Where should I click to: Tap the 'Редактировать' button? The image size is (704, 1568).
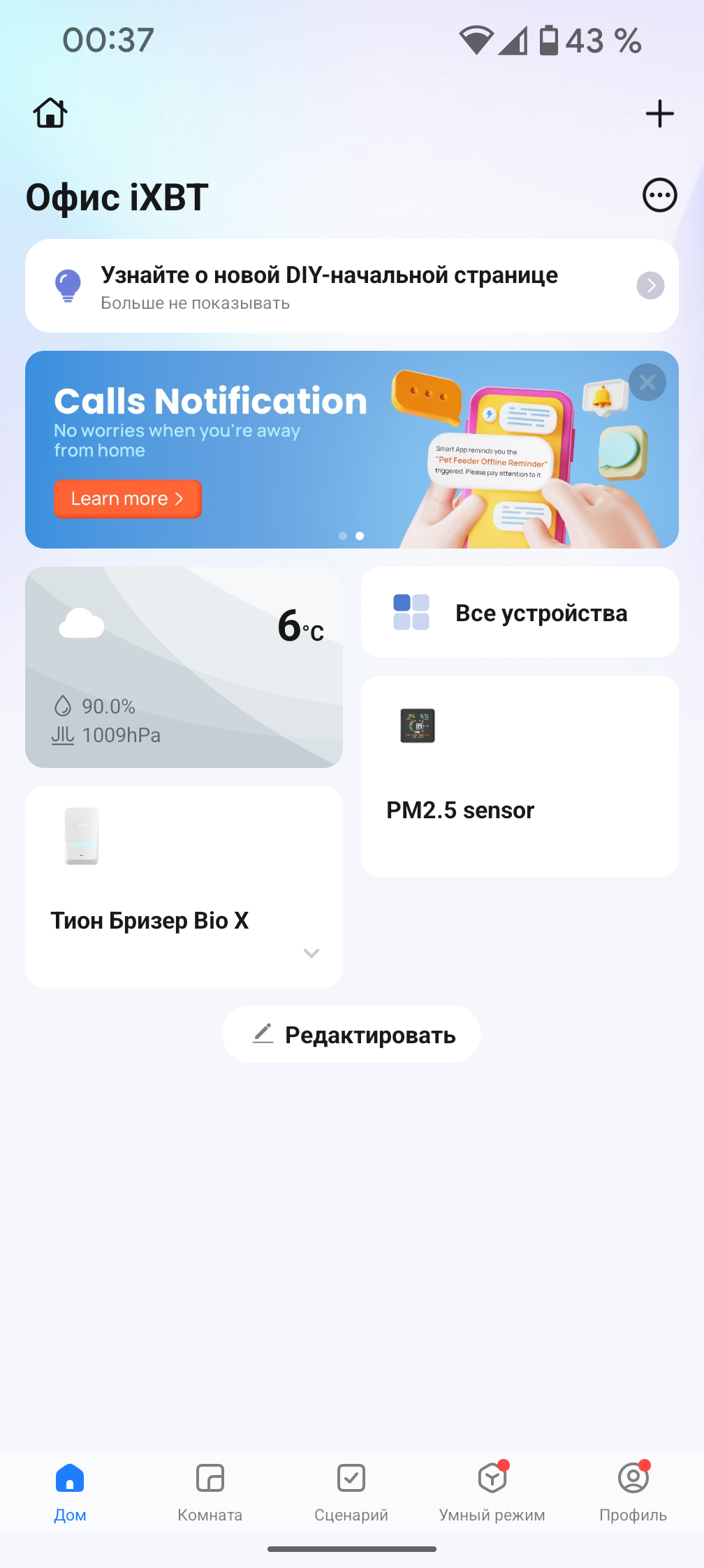(x=351, y=1034)
